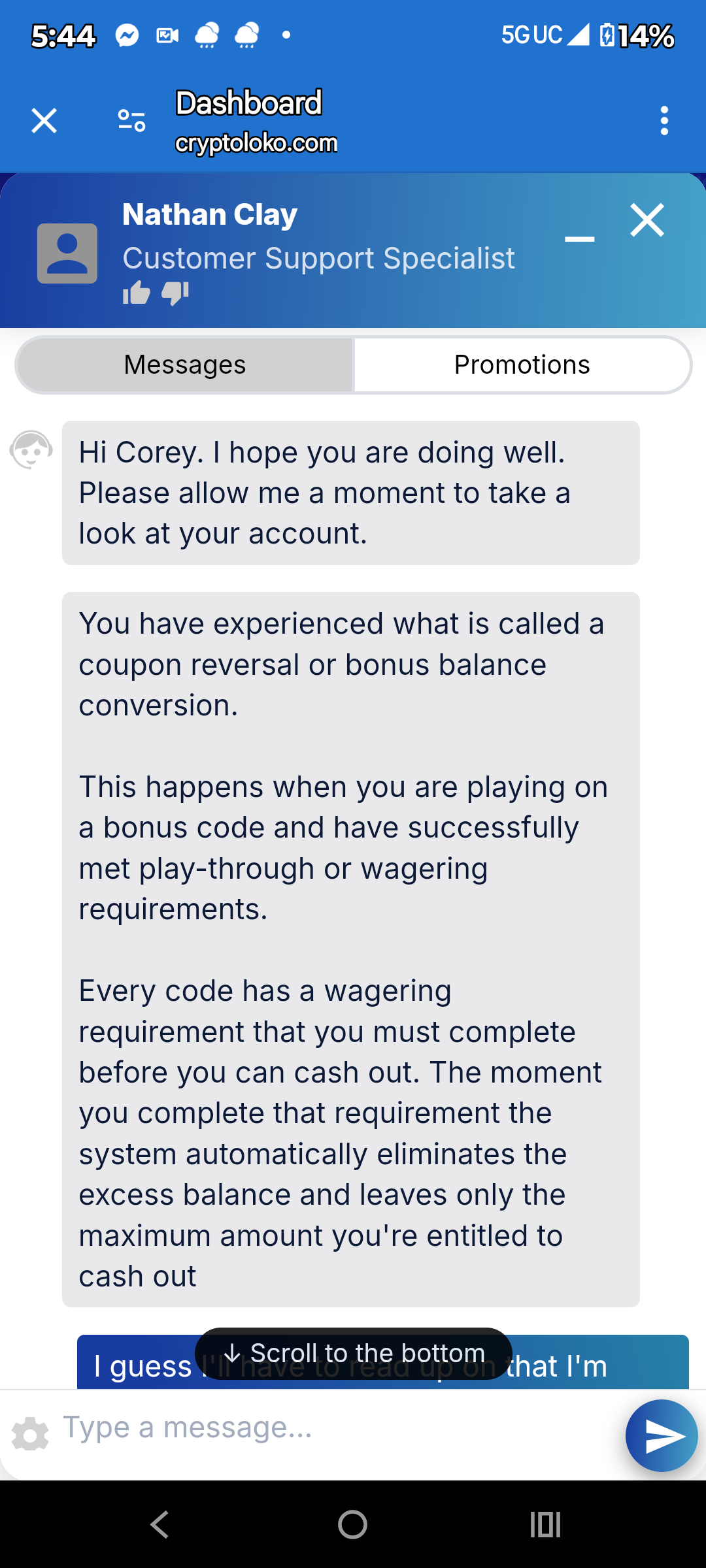The width and height of the screenshot is (706, 1568).
Task: Switch to the Messages tab
Action: click(x=185, y=365)
